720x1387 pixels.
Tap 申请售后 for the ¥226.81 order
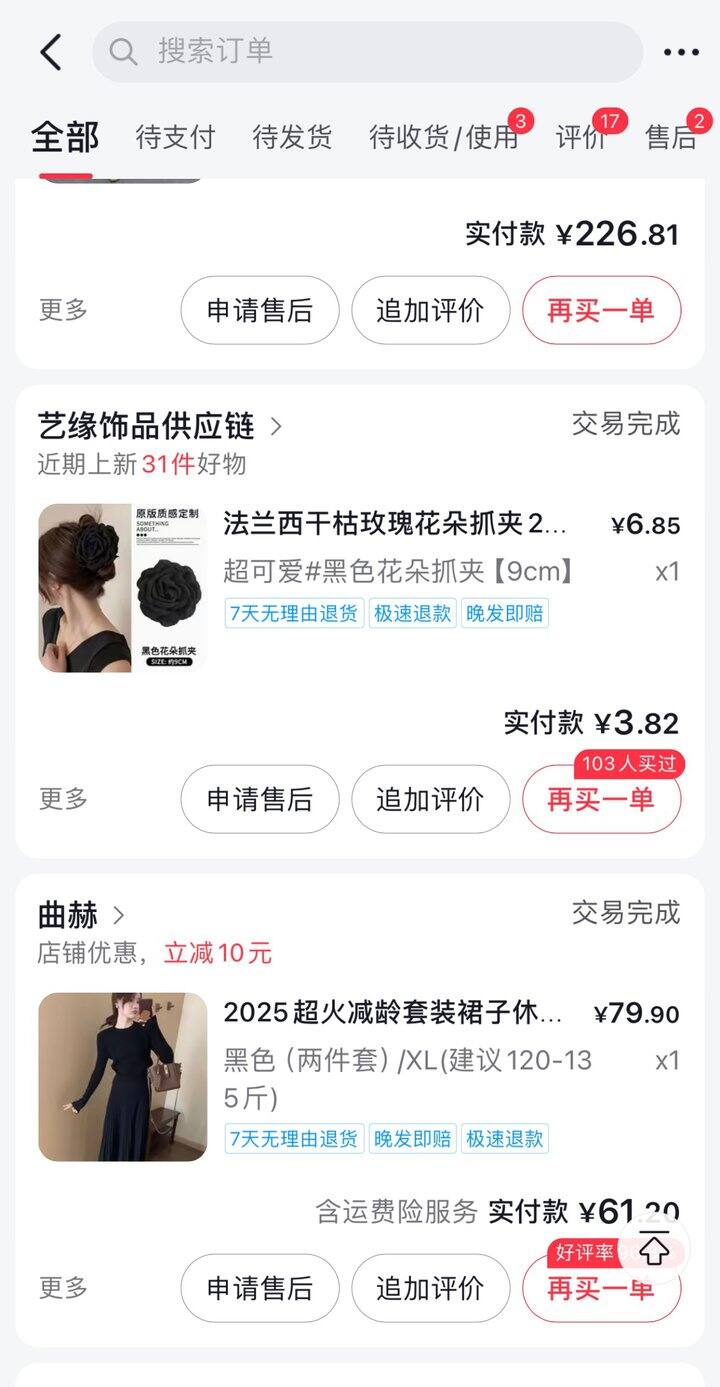pyautogui.click(x=260, y=310)
